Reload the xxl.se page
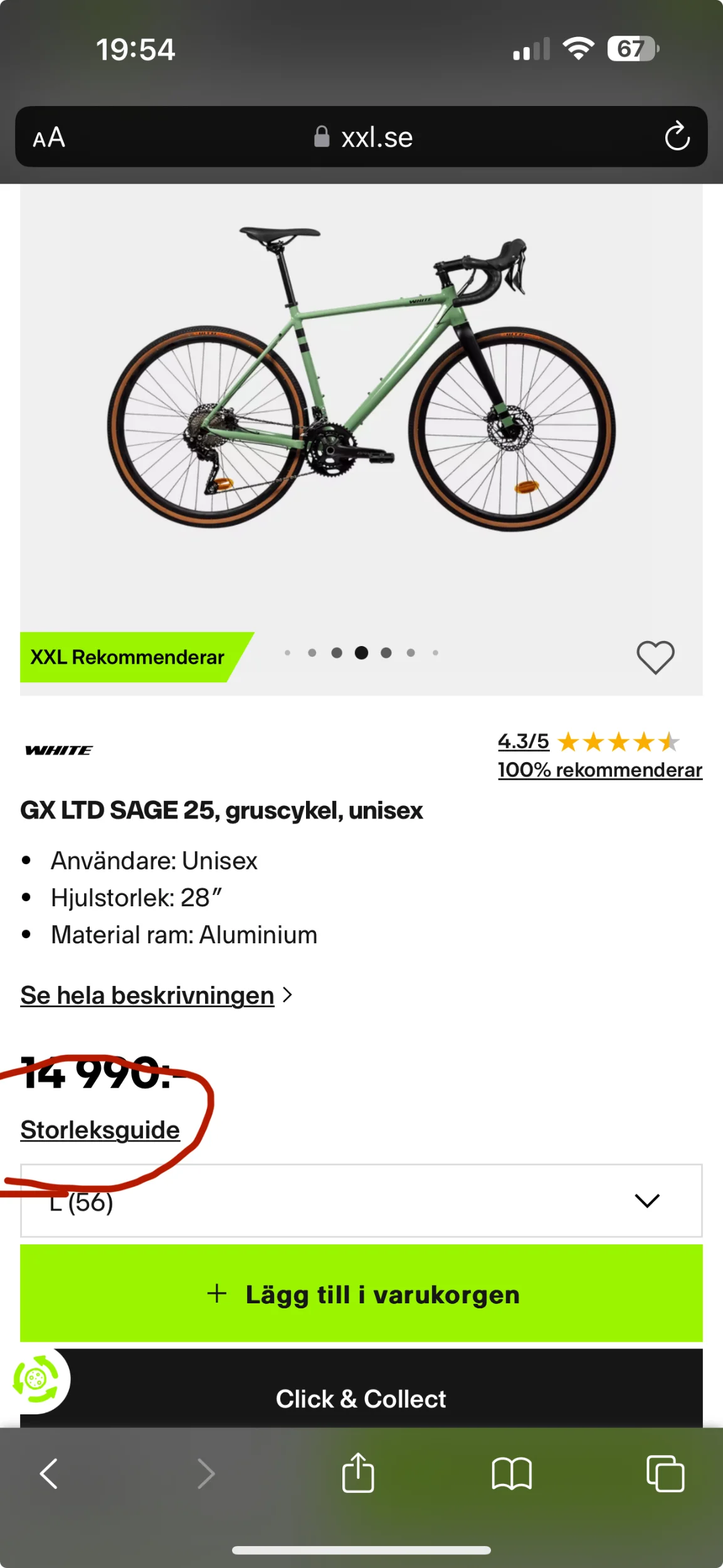This screenshot has width=723, height=1568. point(677,137)
